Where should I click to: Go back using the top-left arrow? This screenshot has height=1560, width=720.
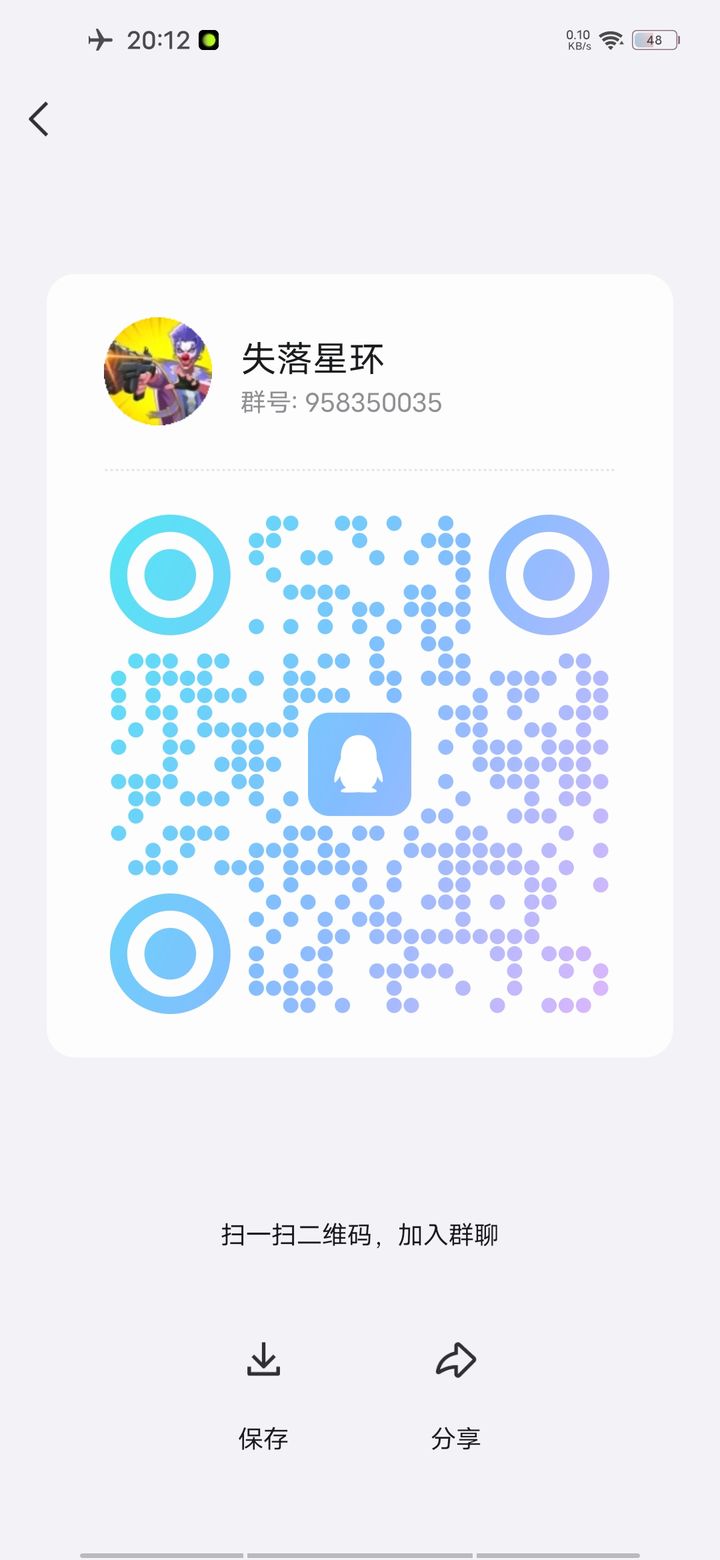coord(39,119)
